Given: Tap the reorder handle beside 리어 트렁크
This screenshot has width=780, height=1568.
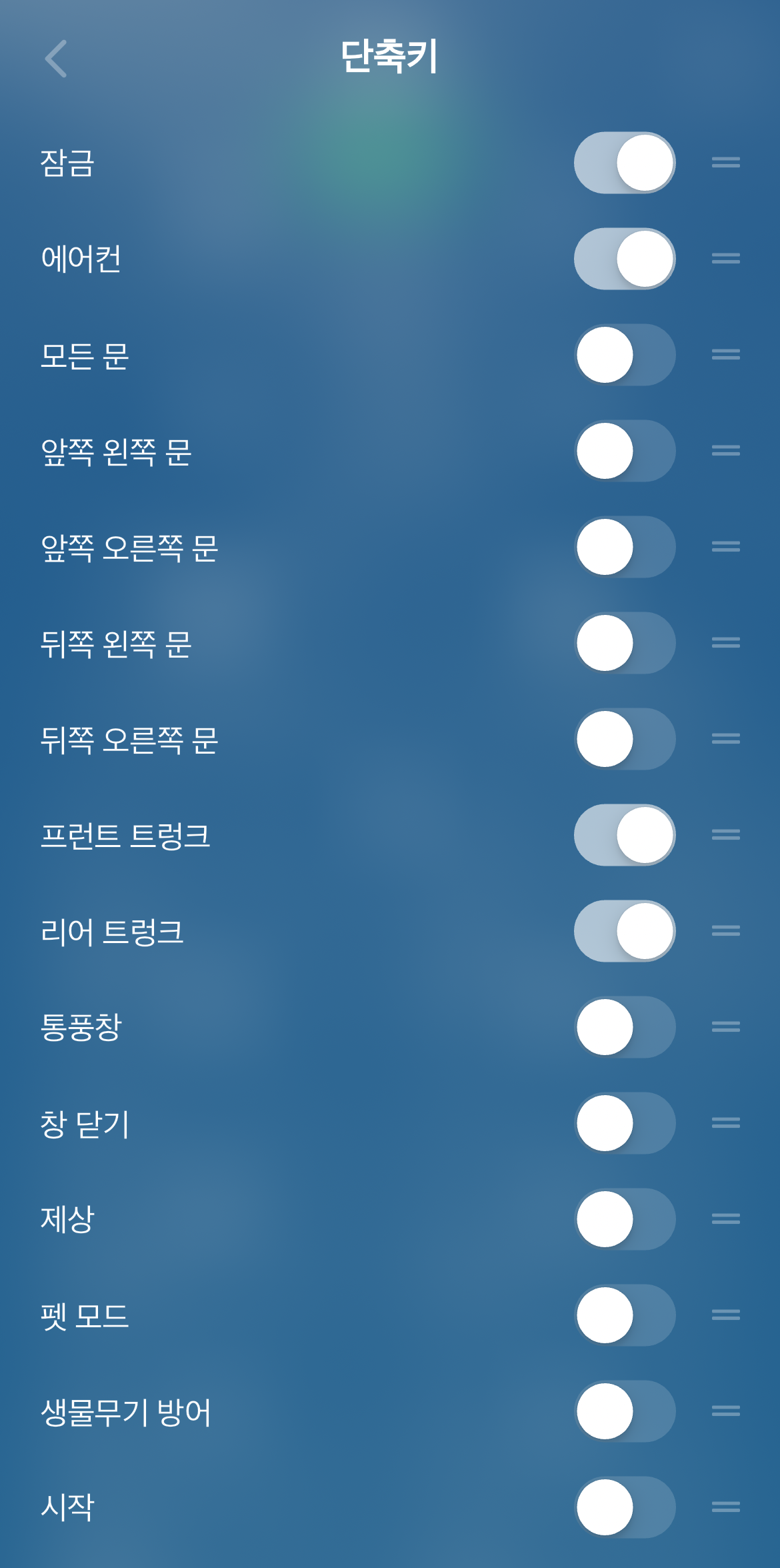Looking at the screenshot, I should click(726, 930).
